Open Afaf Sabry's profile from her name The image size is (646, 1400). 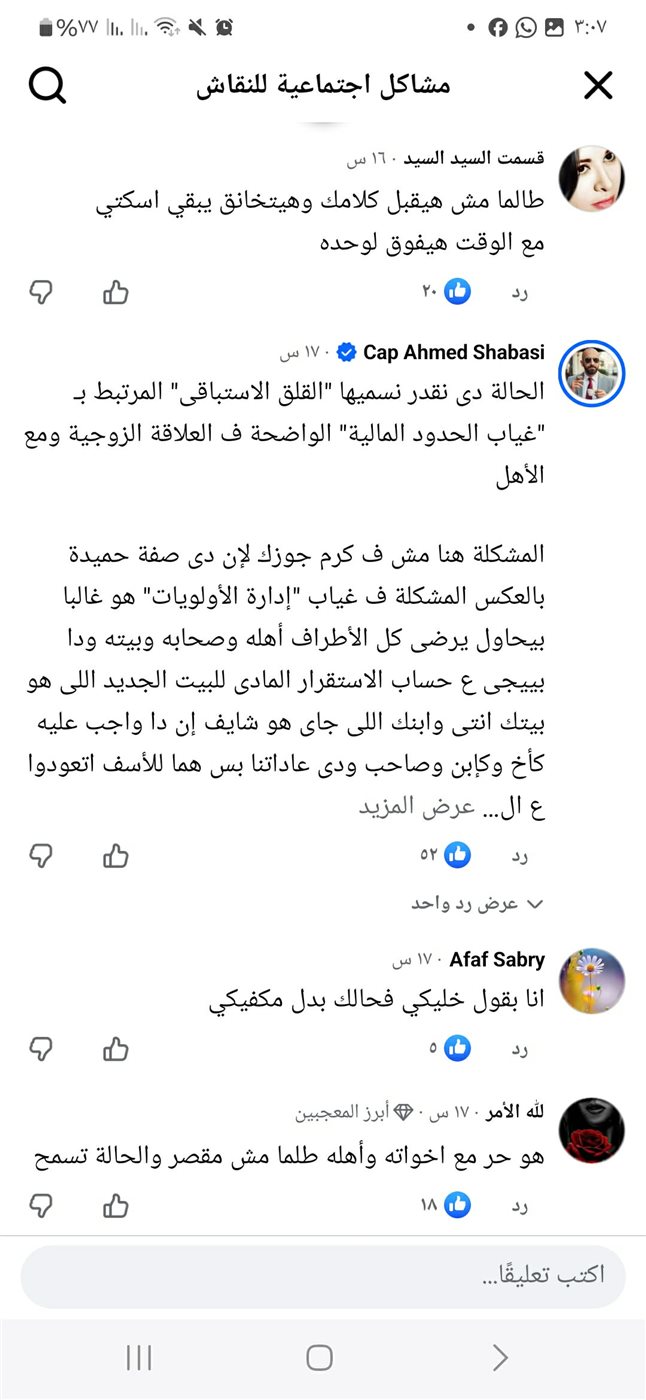coord(496,960)
